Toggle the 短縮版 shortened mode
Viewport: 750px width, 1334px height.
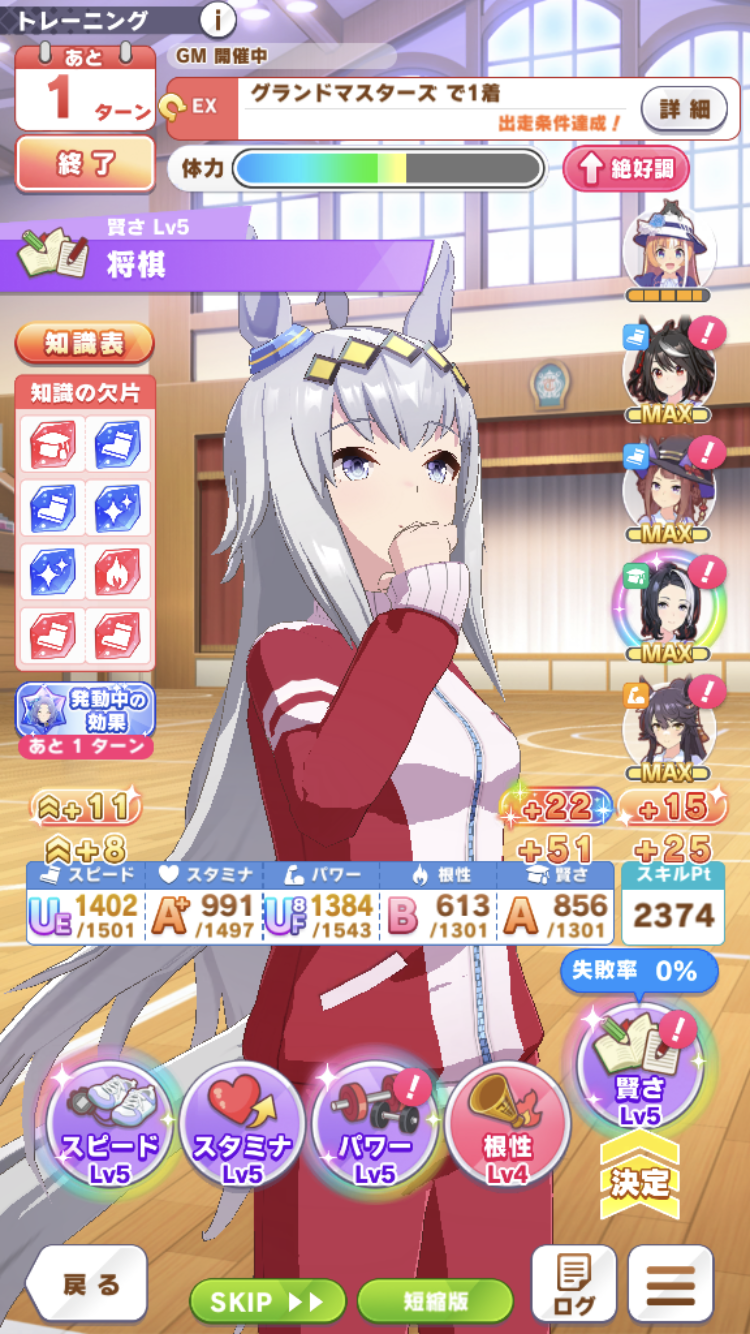(435, 1301)
